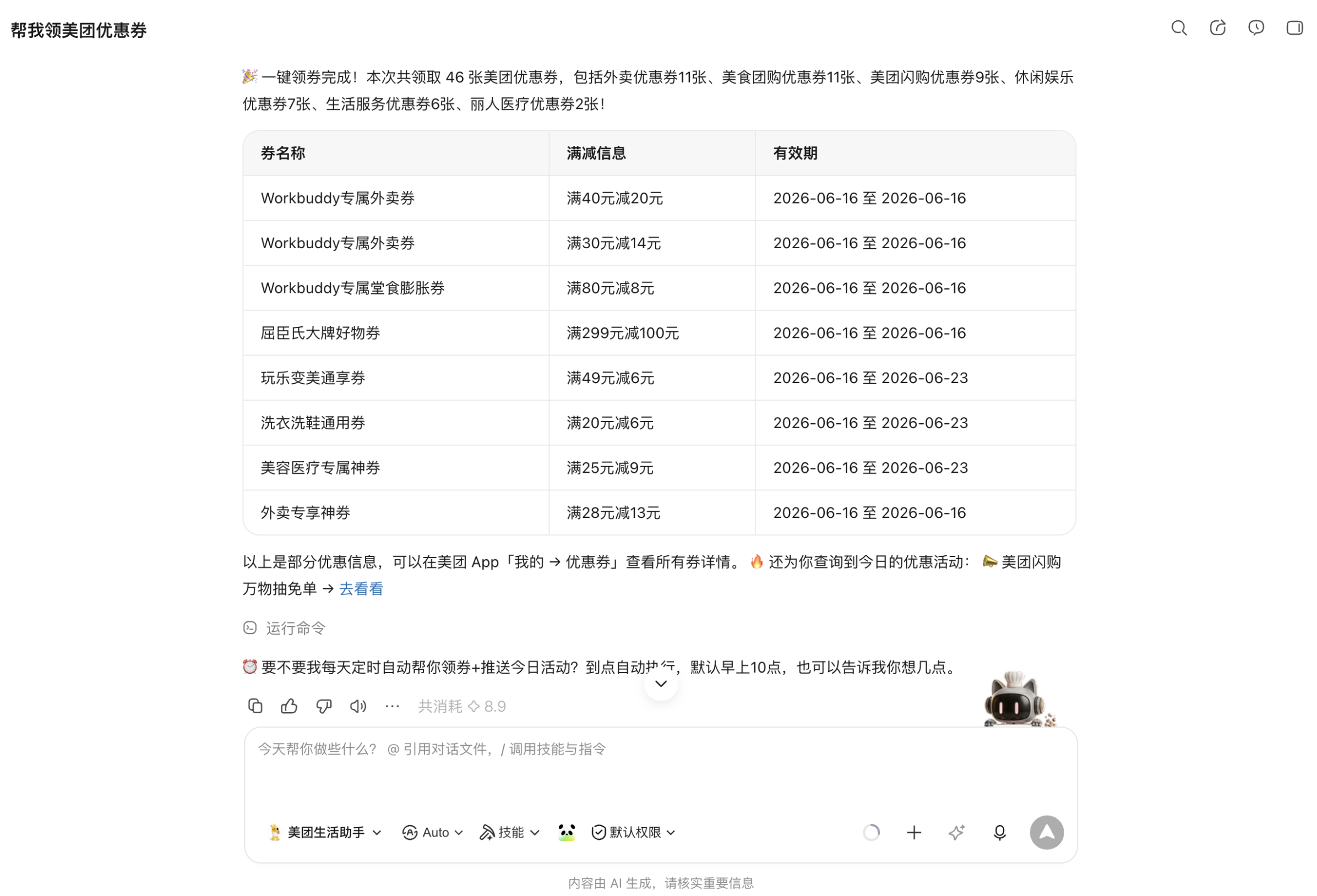Screen dimensions: 1317x896
Task: Add an attachment with the plus icon
Action: tap(914, 833)
